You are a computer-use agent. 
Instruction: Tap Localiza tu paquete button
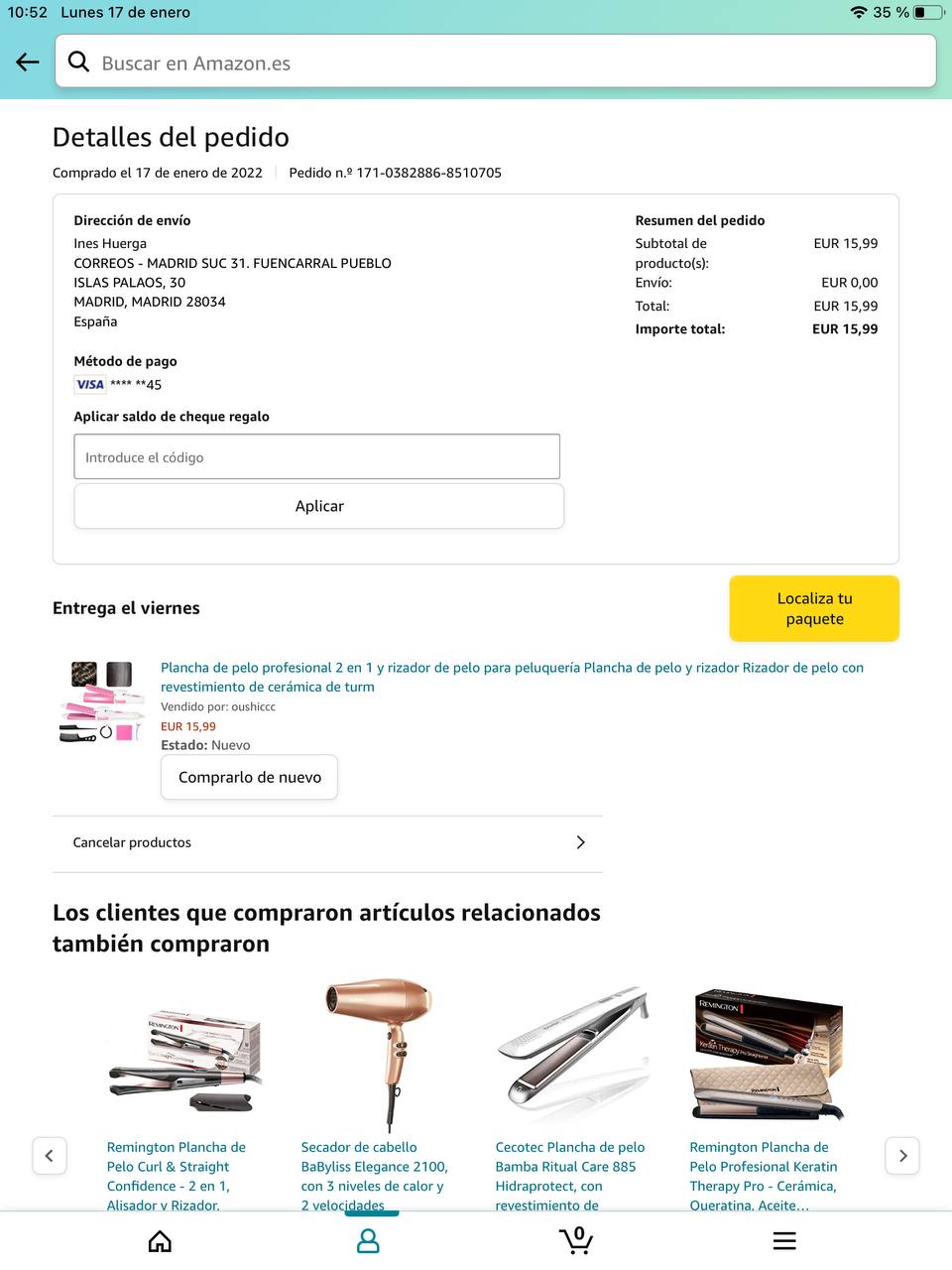[x=814, y=608]
